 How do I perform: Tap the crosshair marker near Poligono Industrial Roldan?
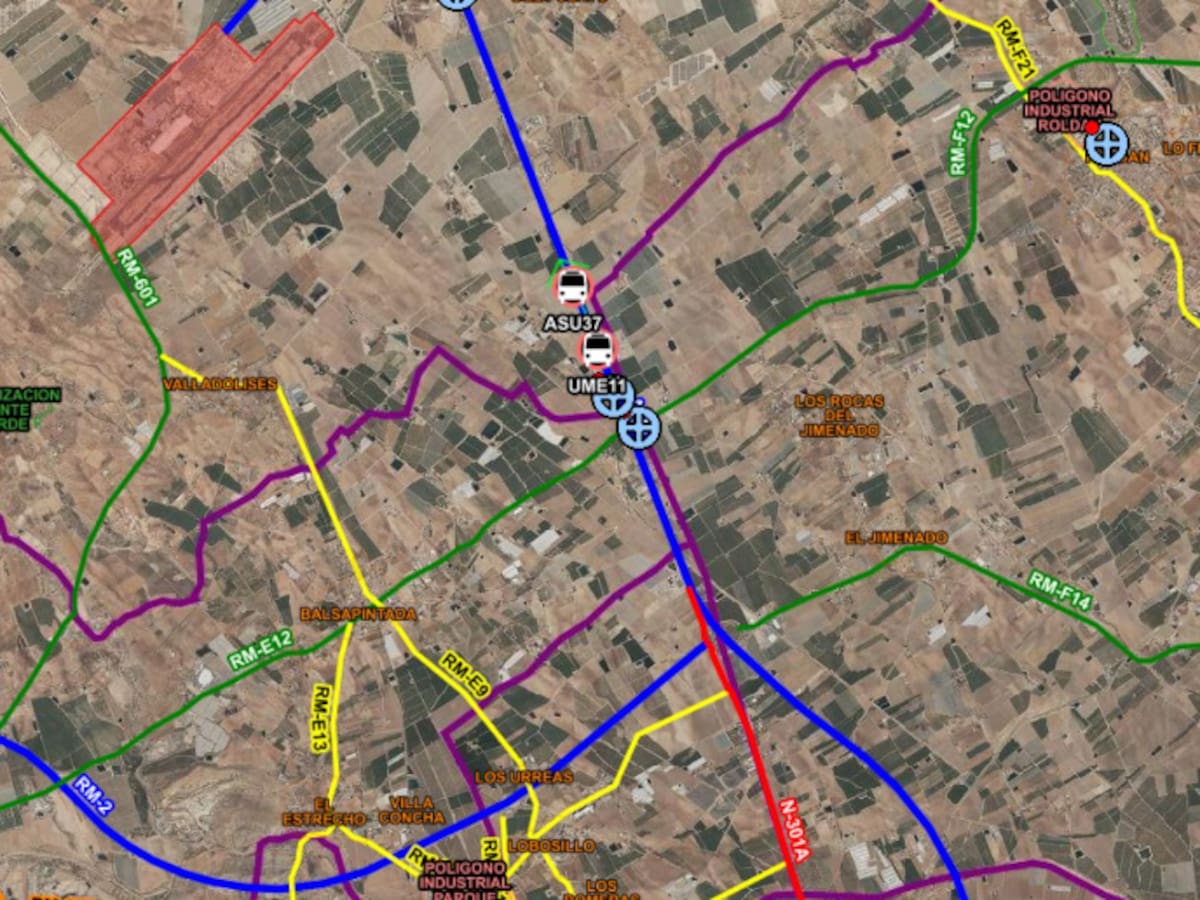pos(1107,144)
